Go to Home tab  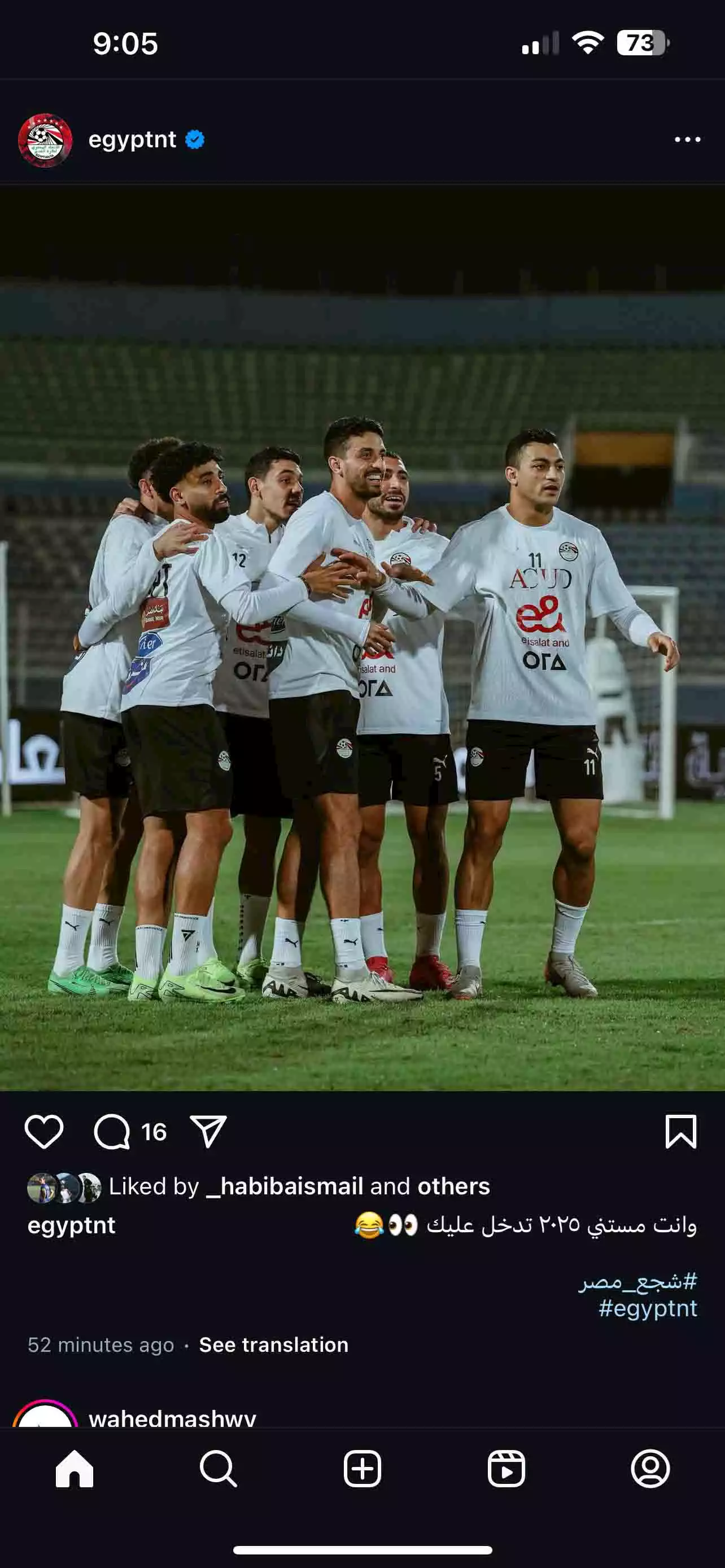click(75, 1469)
